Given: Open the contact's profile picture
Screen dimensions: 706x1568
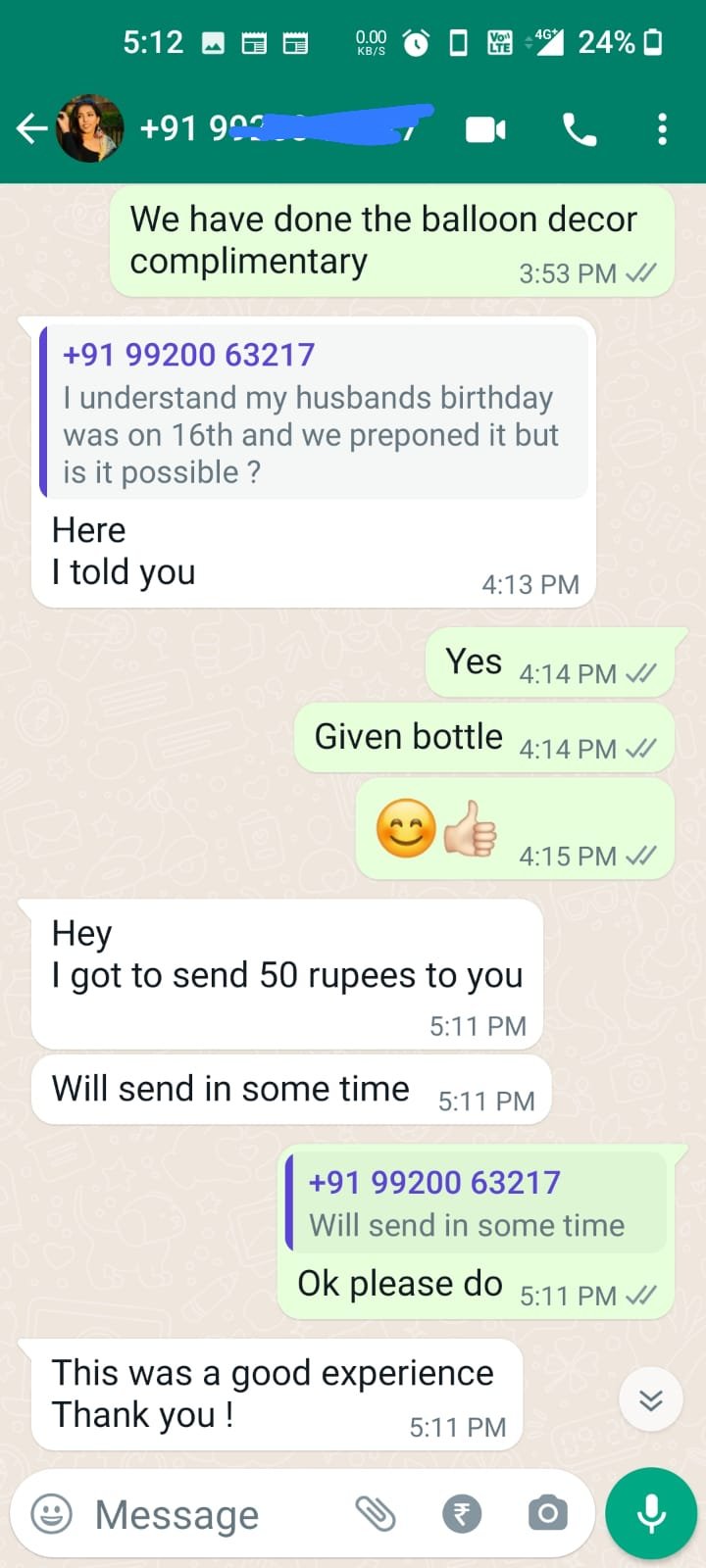Looking at the screenshot, I should tap(90, 128).
